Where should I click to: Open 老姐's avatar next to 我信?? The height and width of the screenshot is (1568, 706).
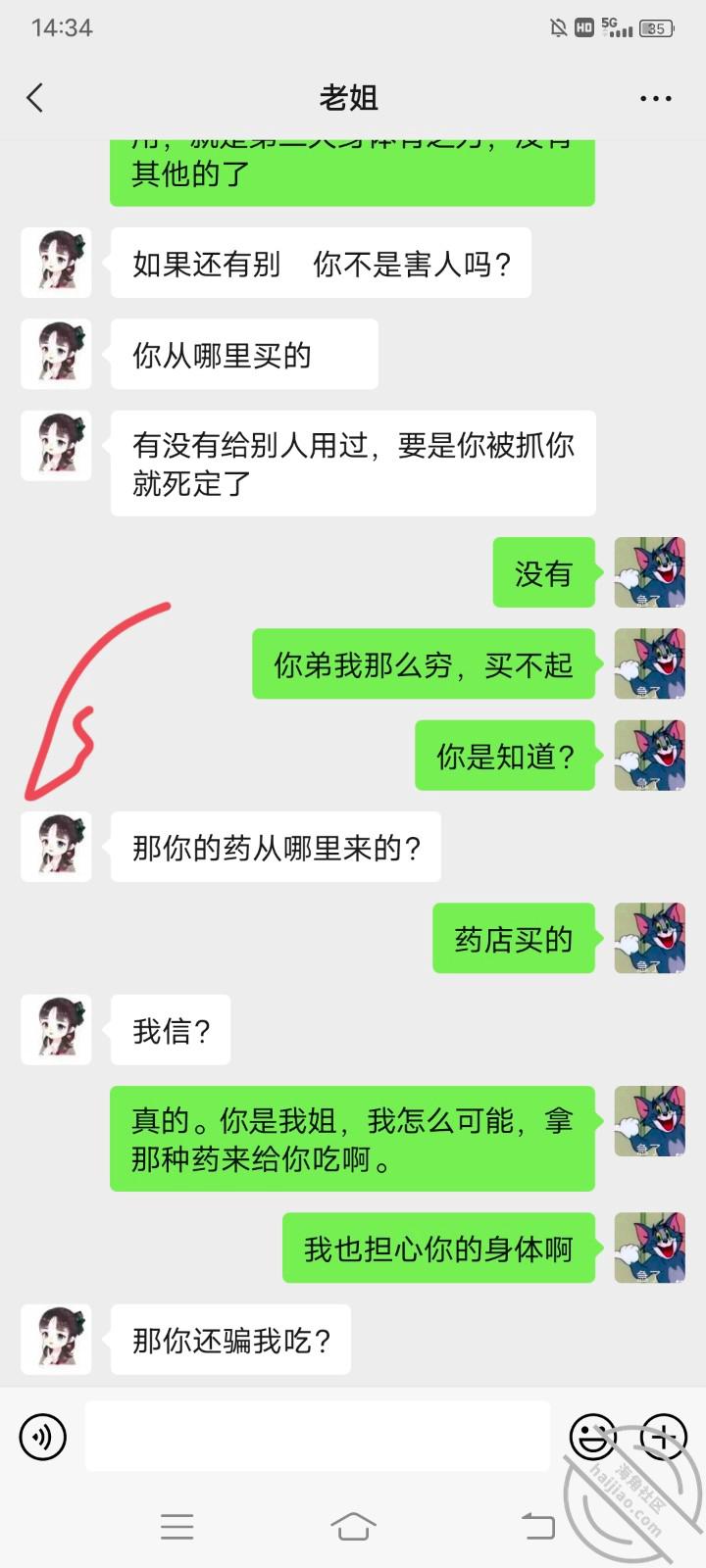[56, 1029]
